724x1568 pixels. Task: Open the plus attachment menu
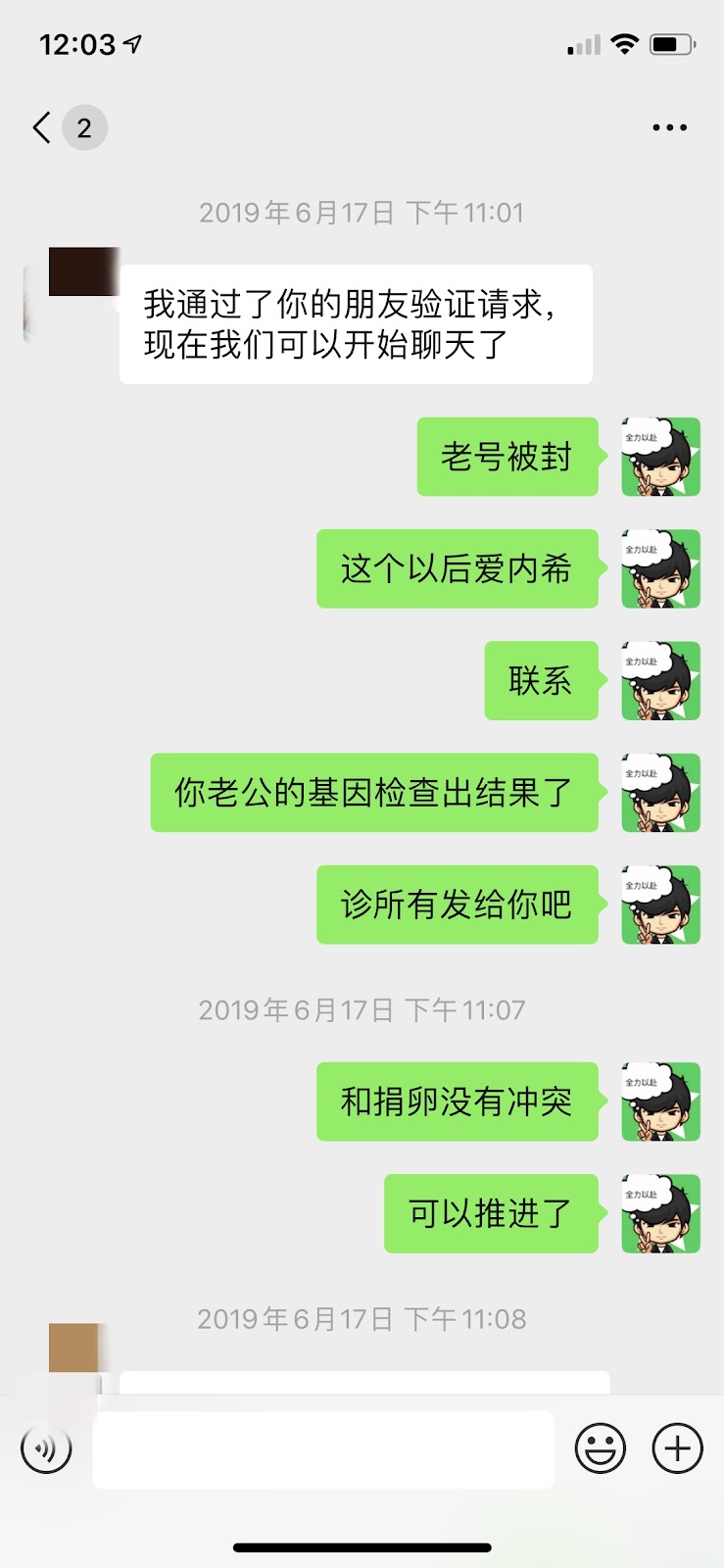click(677, 1448)
